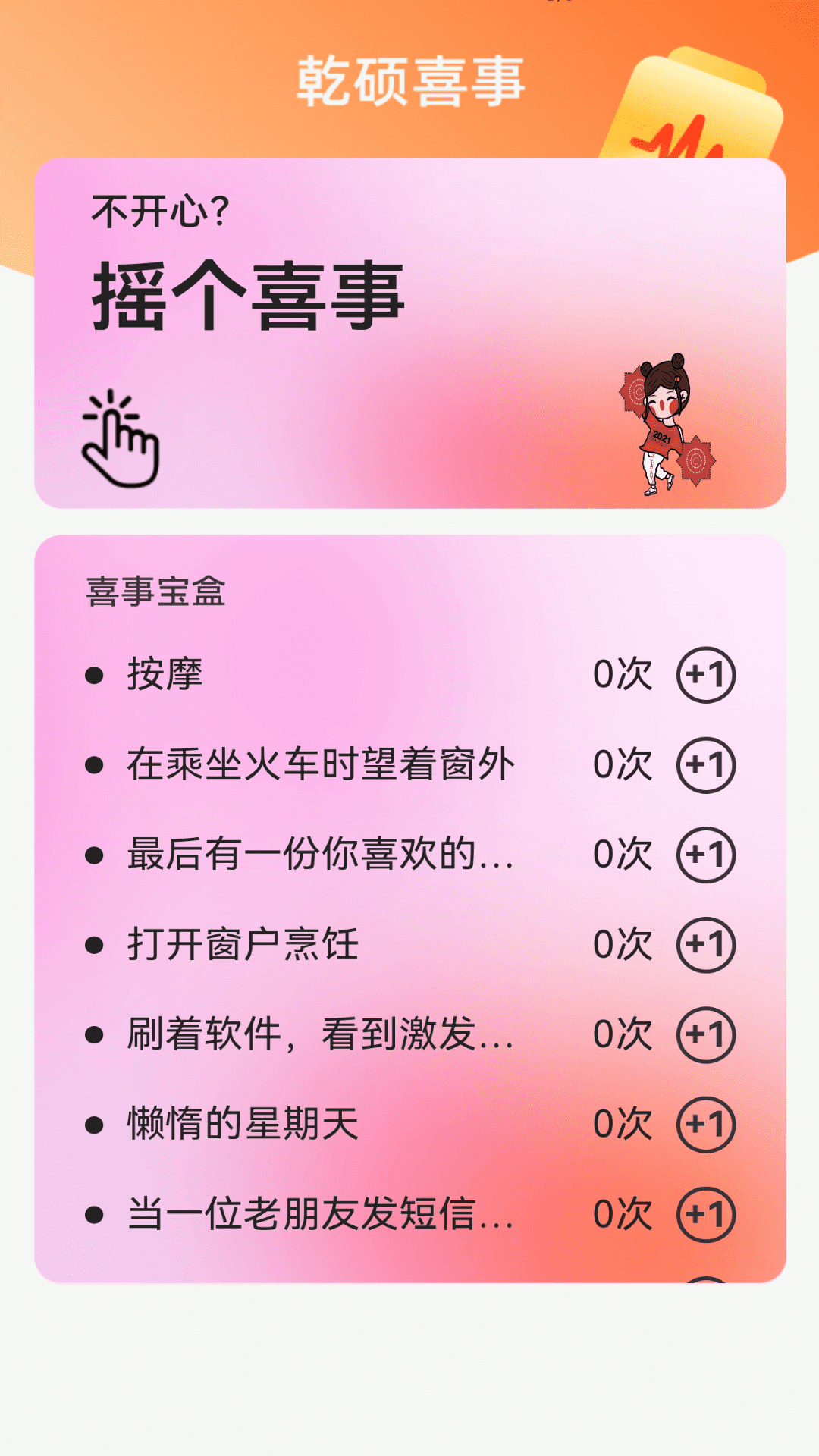Tap +1 next to 在乘坐火车时望着窗外
Viewport: 819px width, 1456px height.
pos(706,765)
